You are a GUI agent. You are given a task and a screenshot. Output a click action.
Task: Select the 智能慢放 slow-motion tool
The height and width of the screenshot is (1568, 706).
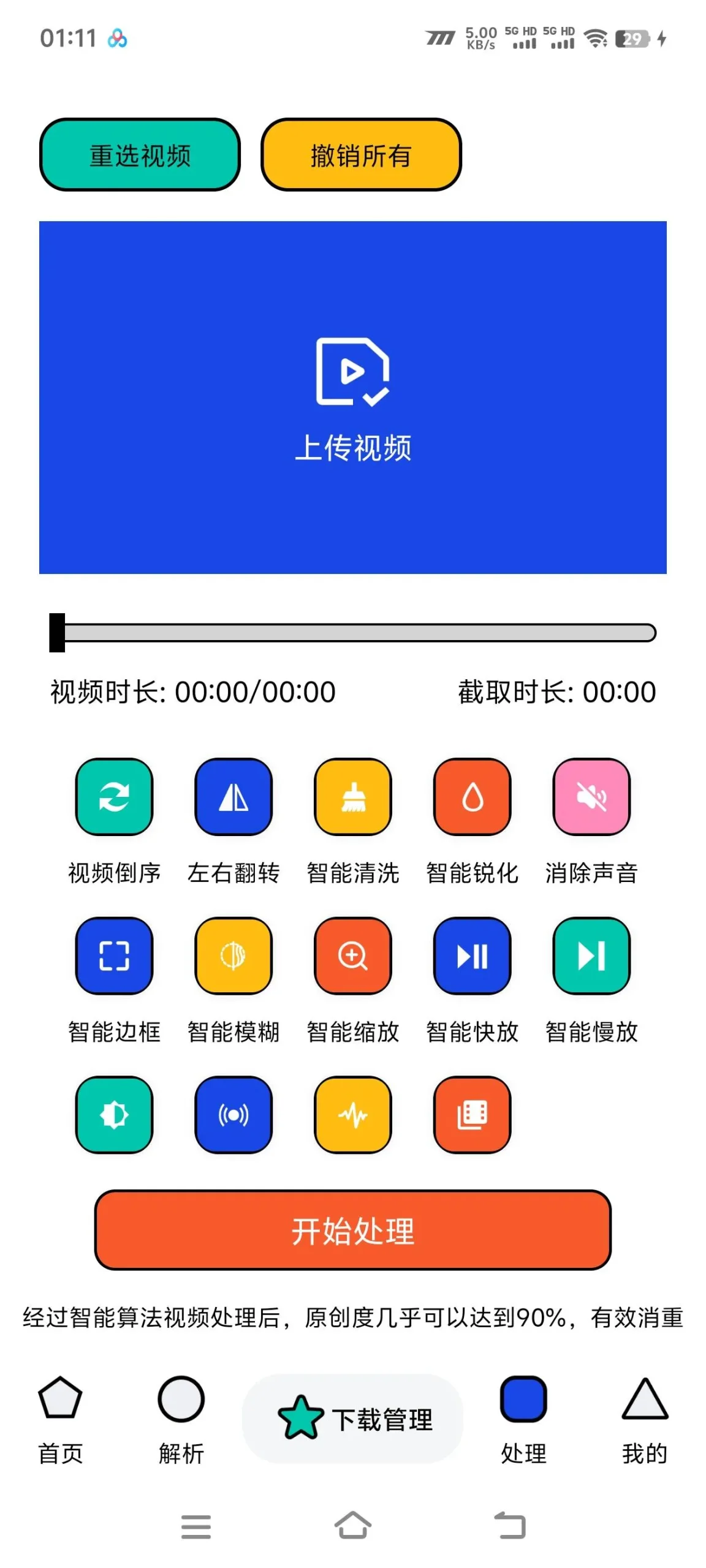(590, 957)
